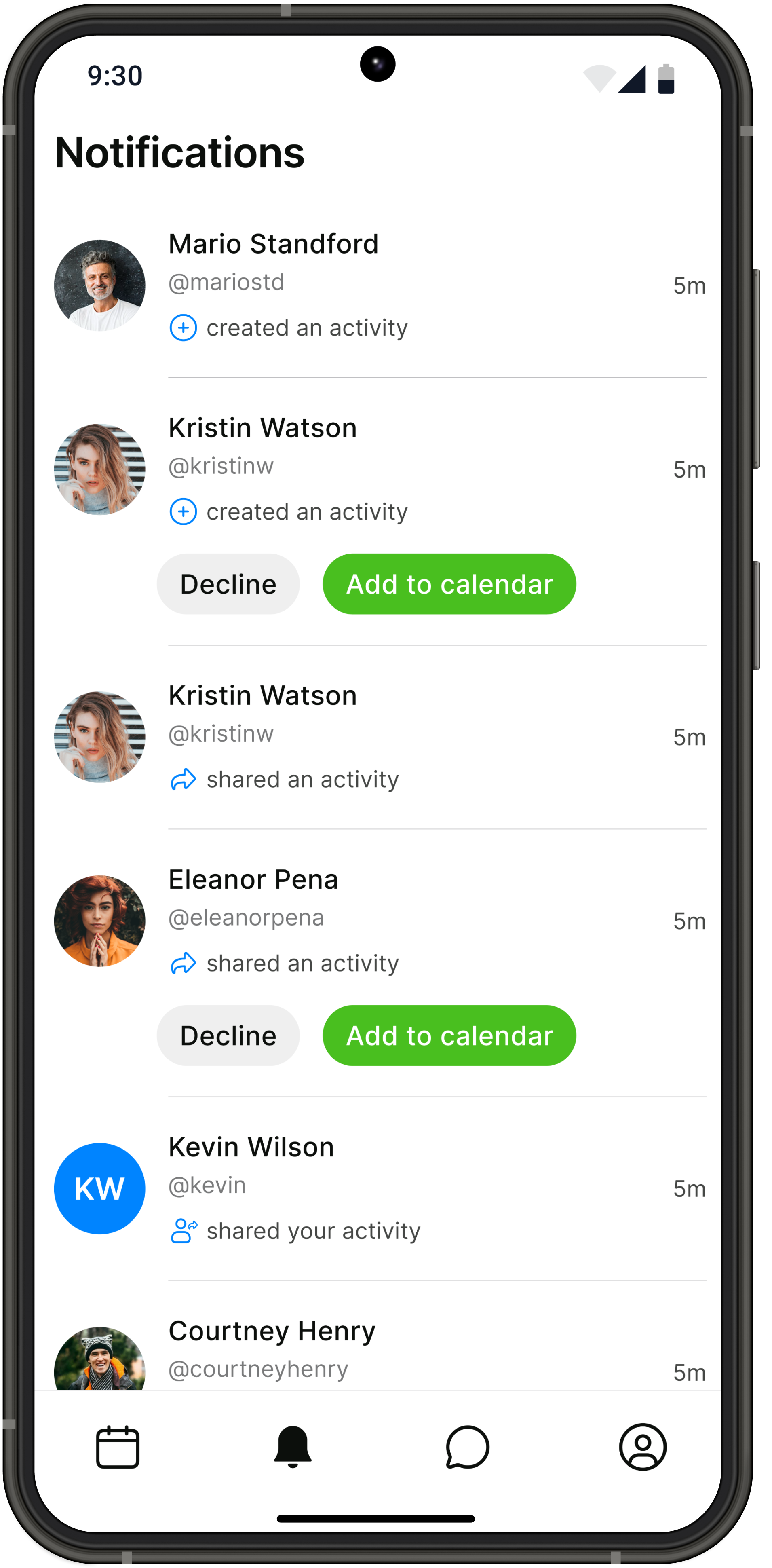Open the calendar tab
Viewport: 772px width, 1568px height.
(x=117, y=1447)
